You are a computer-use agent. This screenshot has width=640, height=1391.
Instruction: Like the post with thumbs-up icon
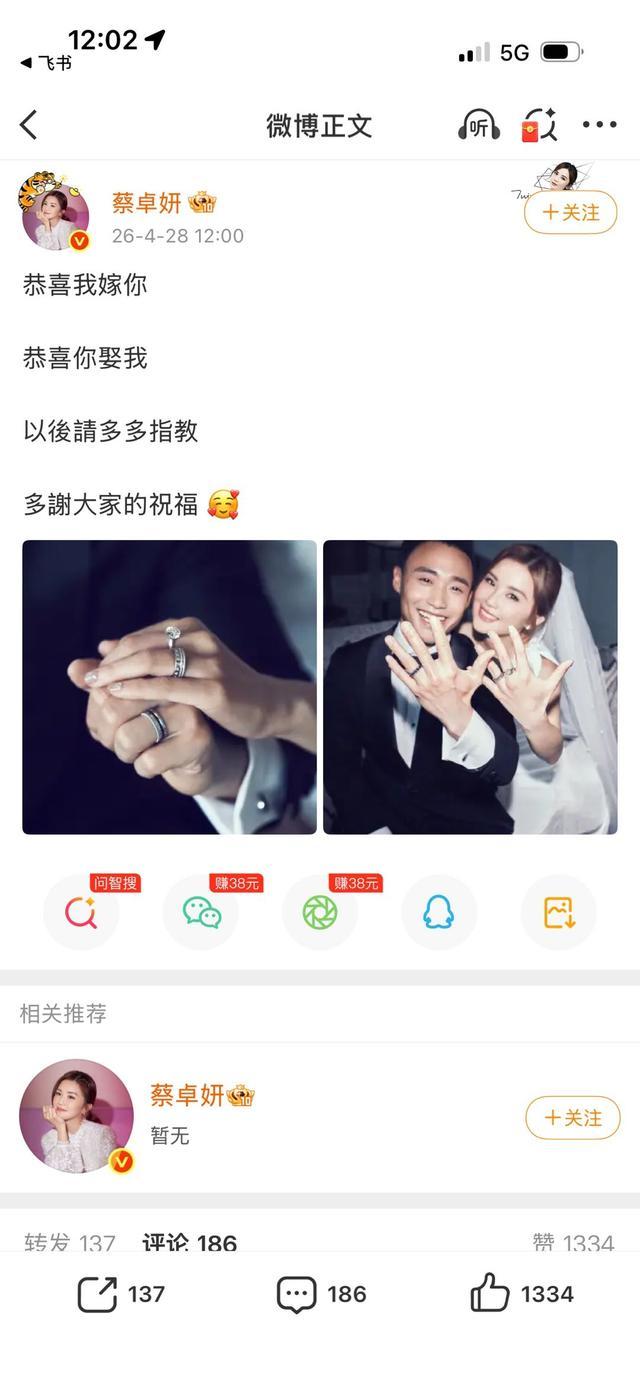tap(522, 1294)
